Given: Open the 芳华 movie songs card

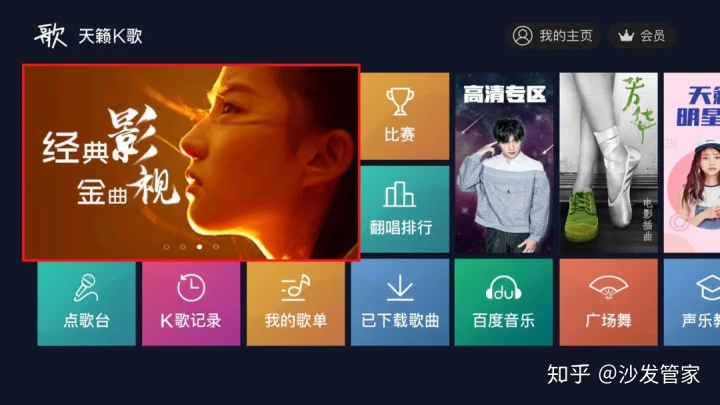Looking at the screenshot, I should (x=607, y=163).
